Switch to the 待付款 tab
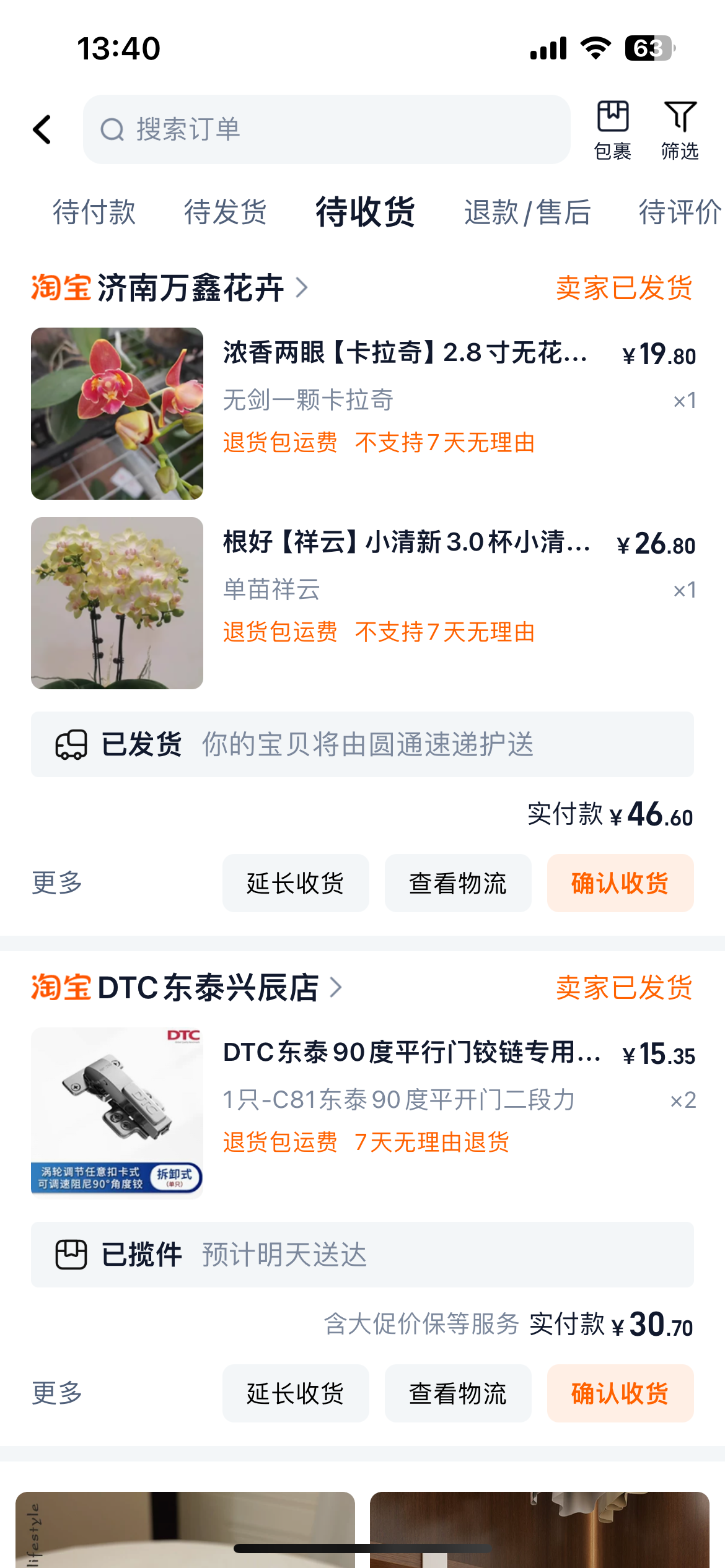 click(x=94, y=212)
